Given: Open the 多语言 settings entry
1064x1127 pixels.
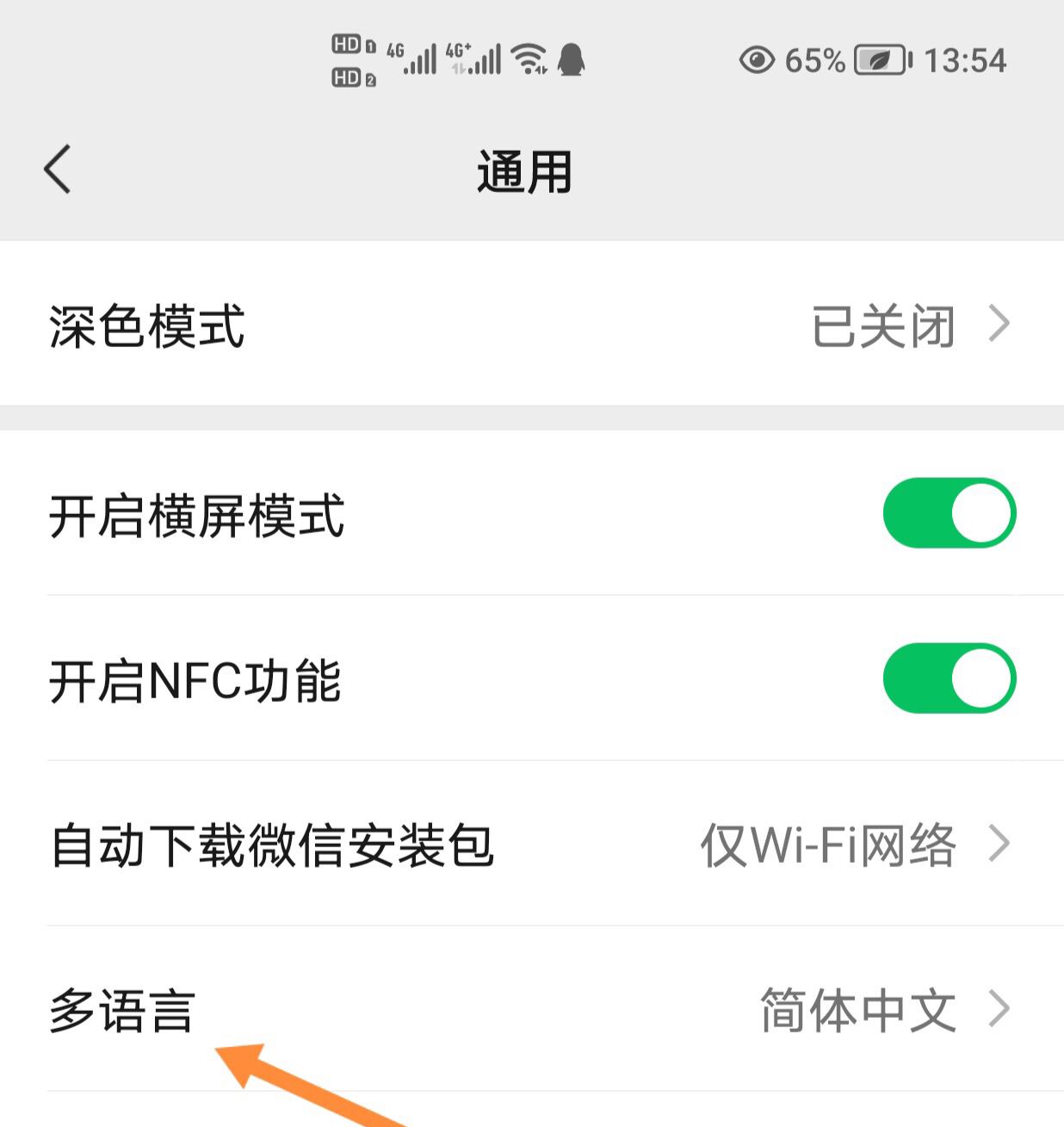Looking at the screenshot, I should coord(121,1009).
